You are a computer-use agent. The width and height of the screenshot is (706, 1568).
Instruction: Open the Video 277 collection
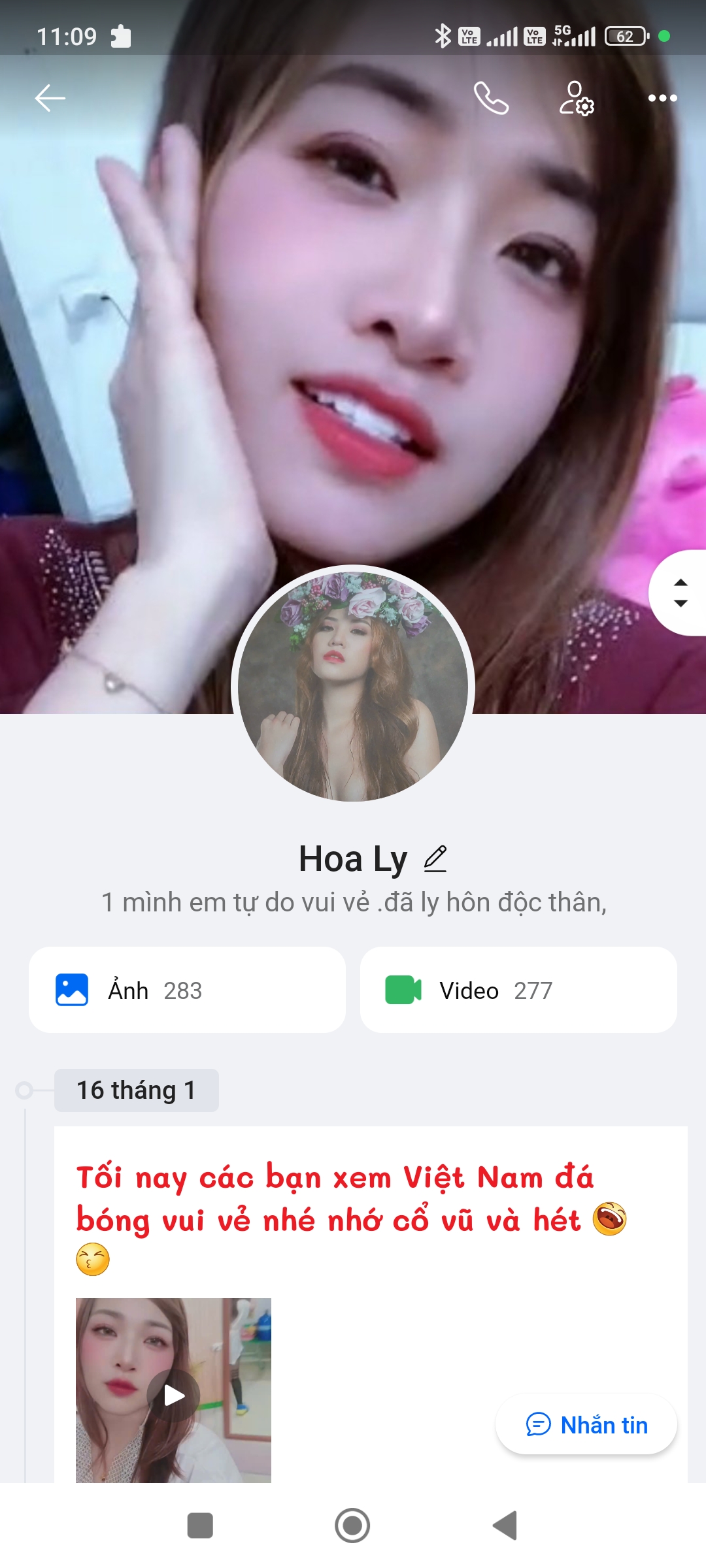[518, 990]
